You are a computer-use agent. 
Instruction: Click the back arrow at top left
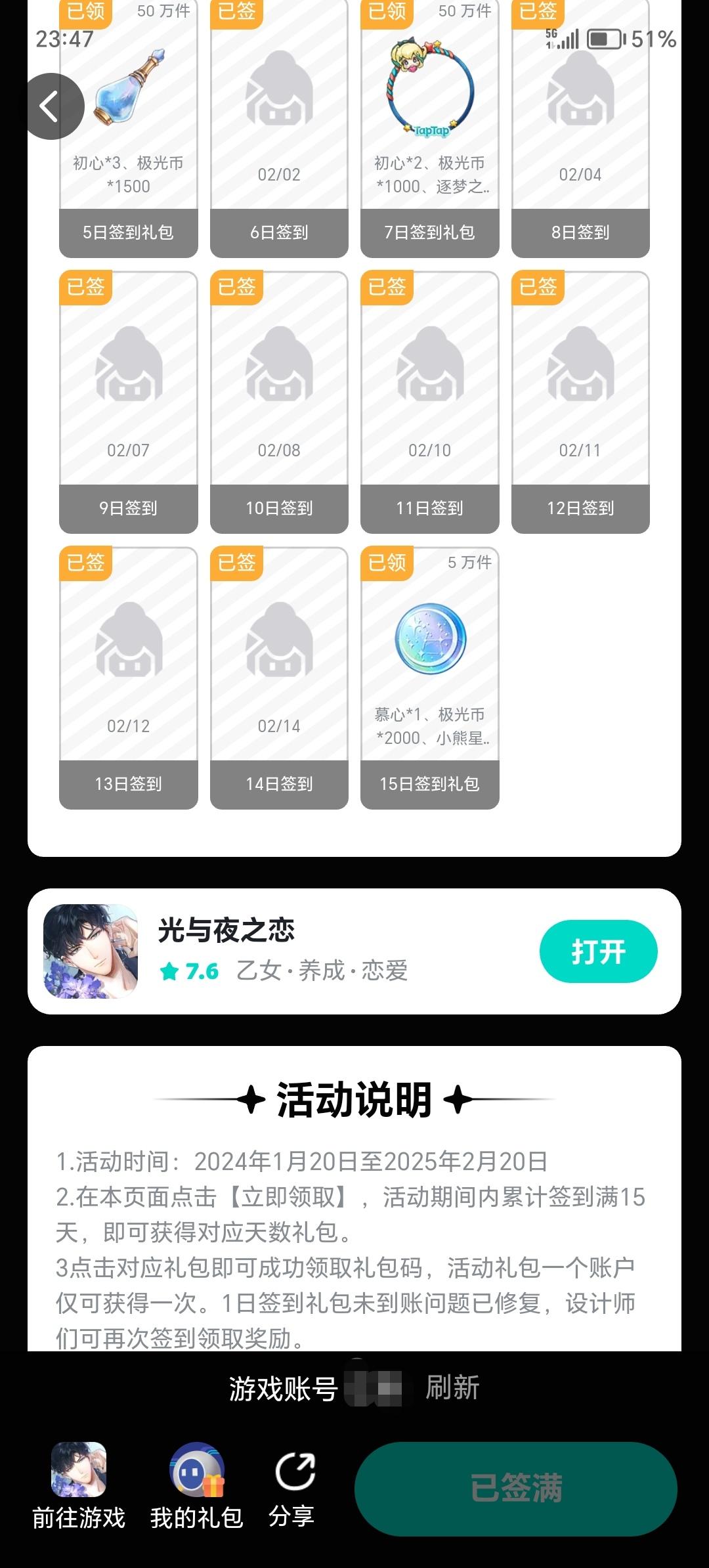[53, 105]
